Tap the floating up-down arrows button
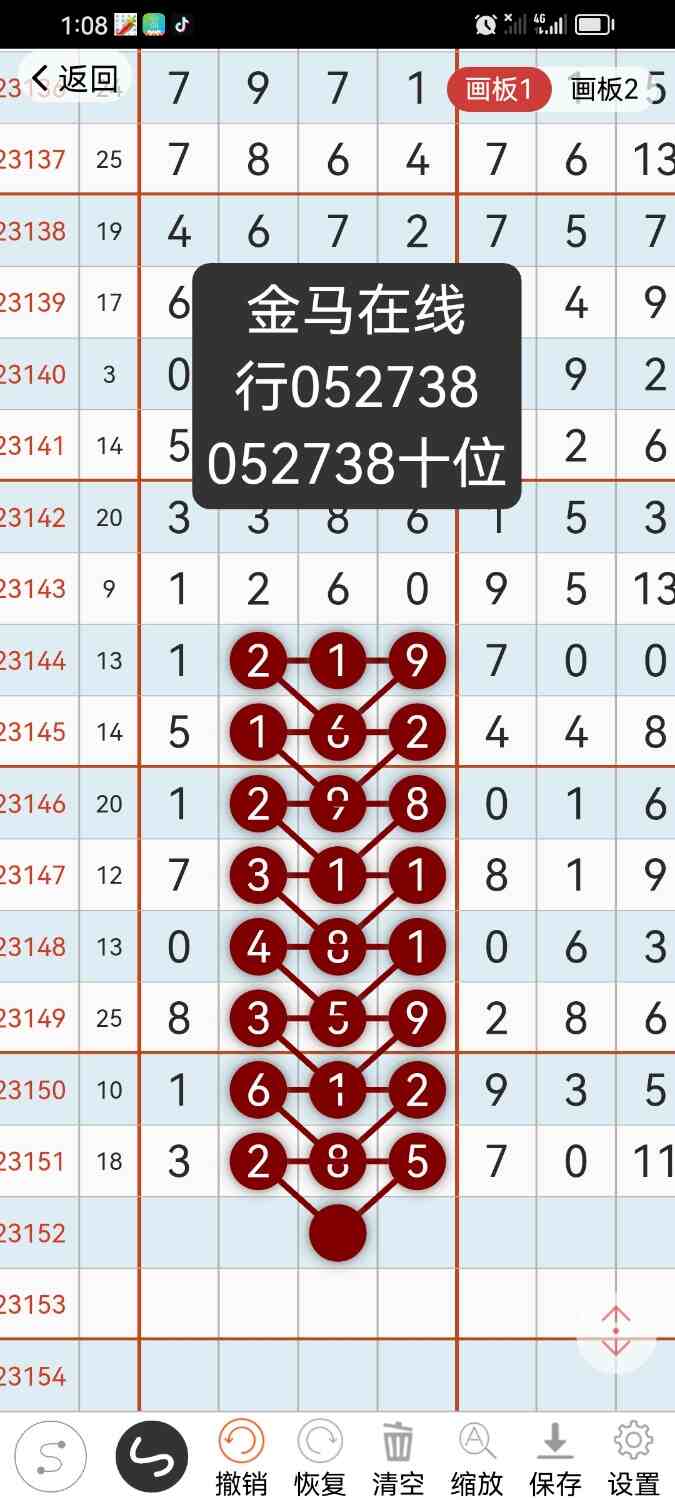675x1500 pixels. (x=616, y=1331)
